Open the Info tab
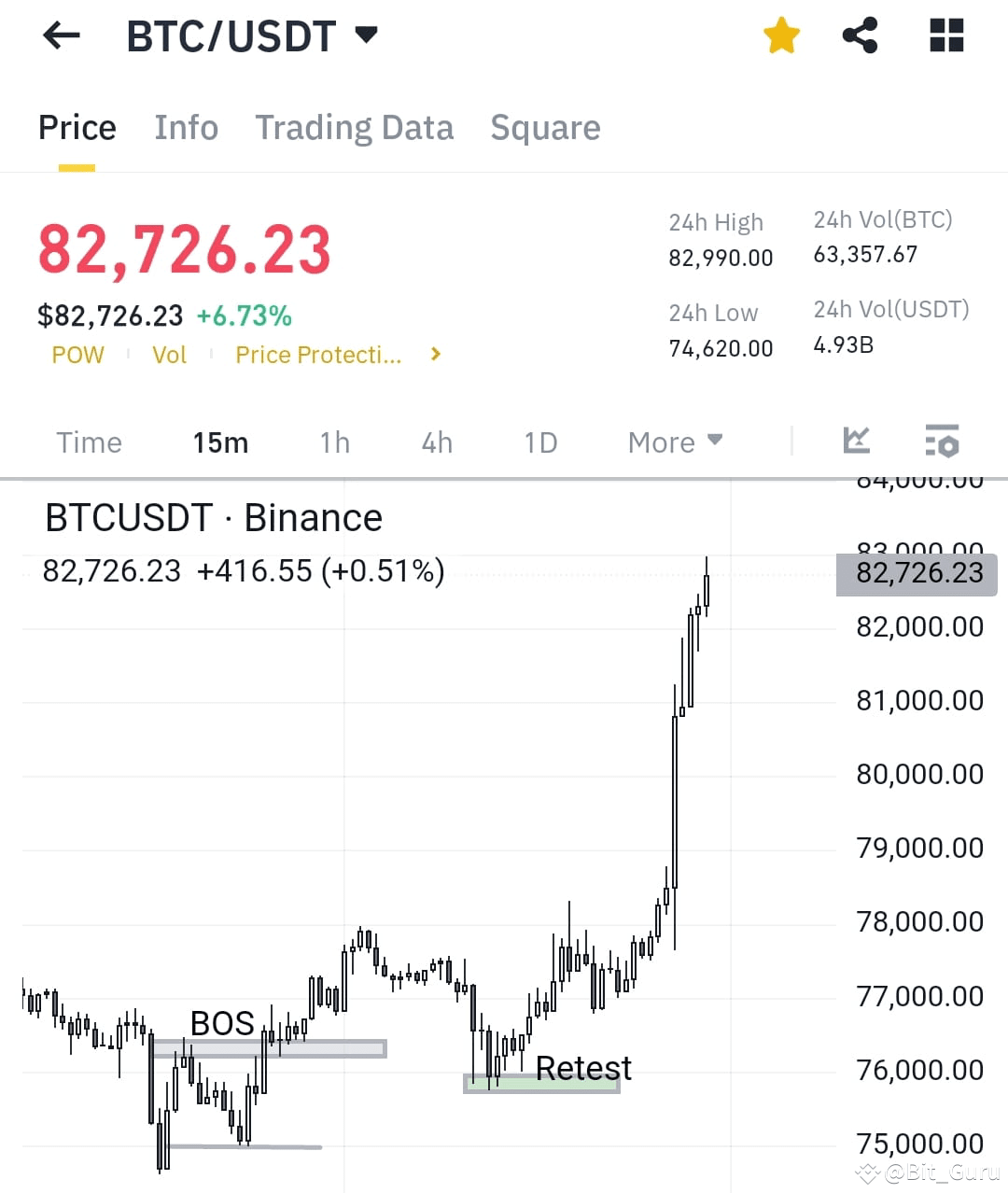 coord(186,128)
